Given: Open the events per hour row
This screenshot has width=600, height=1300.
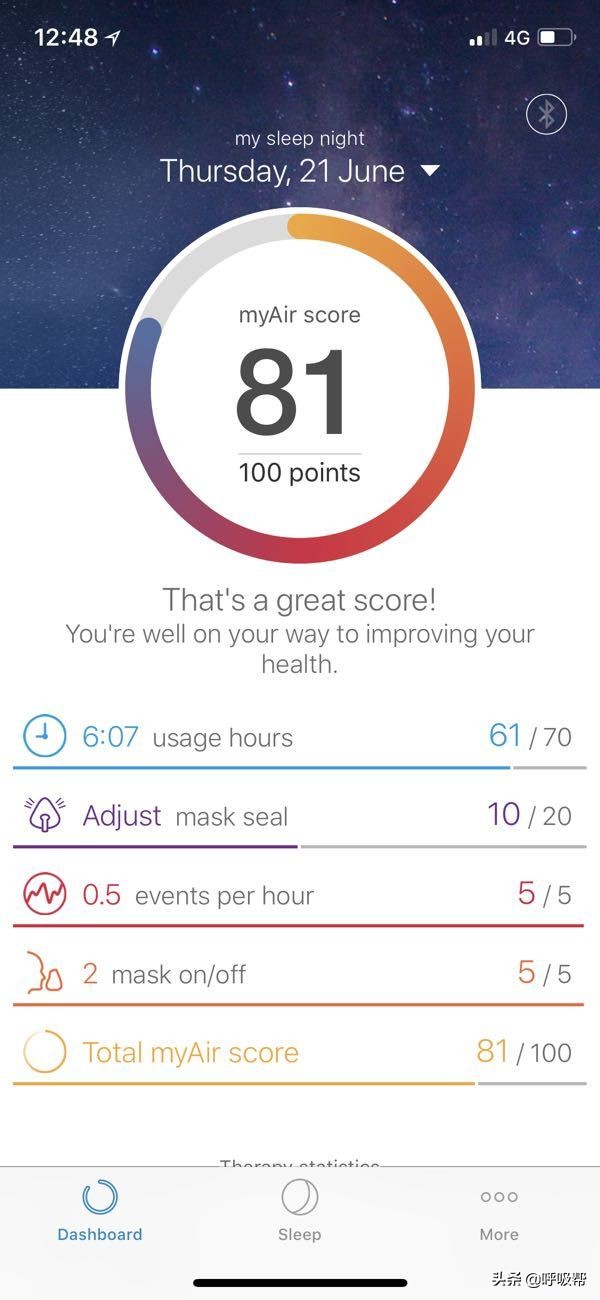Looking at the screenshot, I should coord(299,894).
